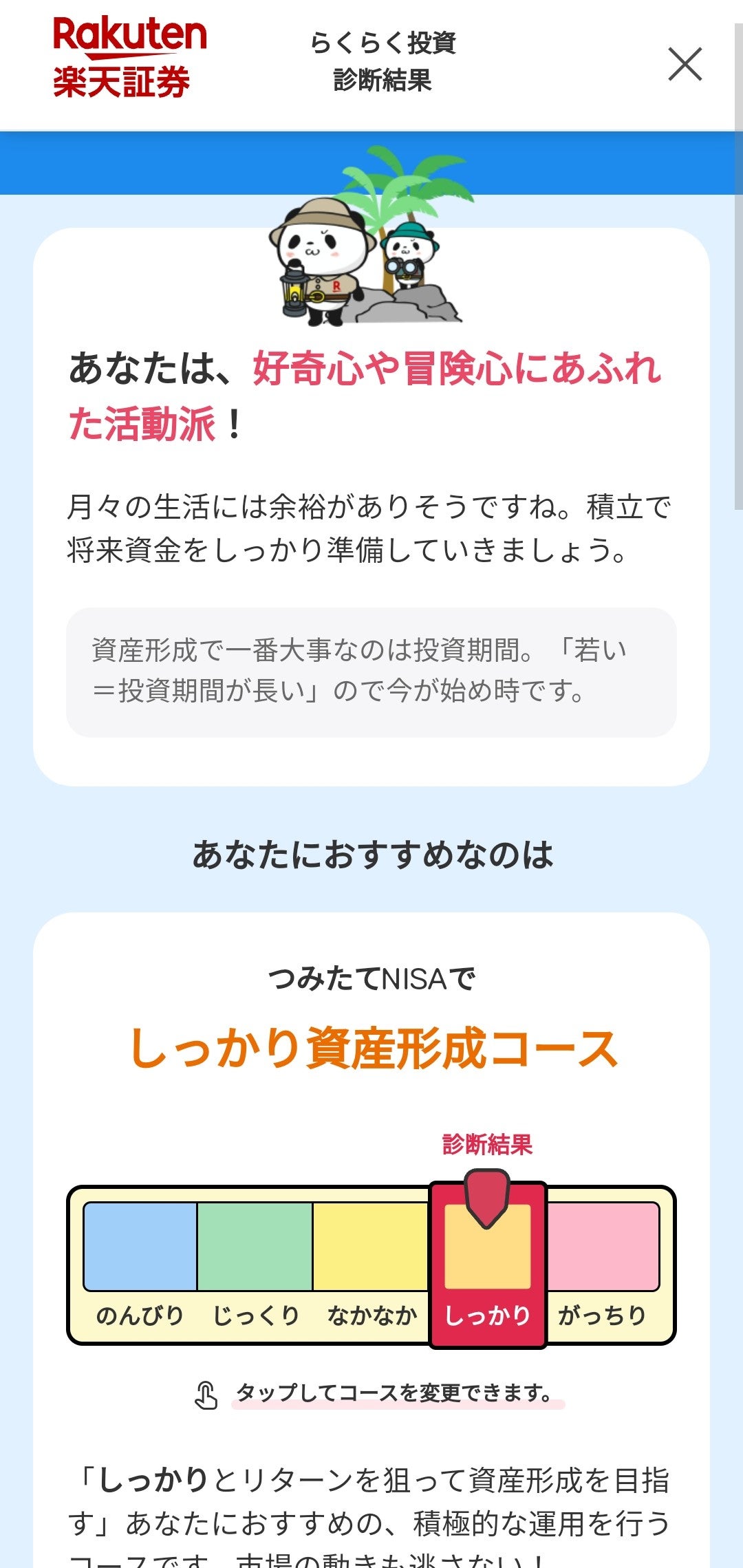Close the diagnosis result screen
743x1568 pixels.
click(685, 65)
